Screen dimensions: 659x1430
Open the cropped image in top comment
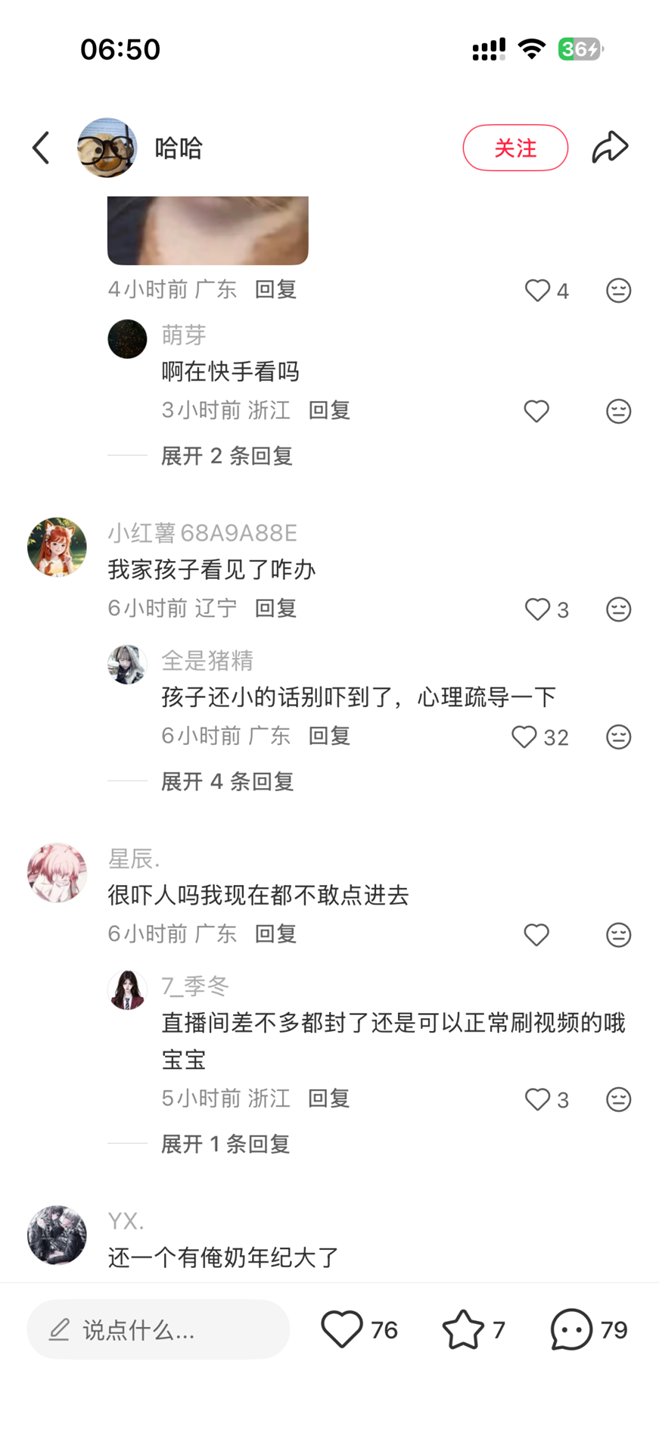[x=208, y=230]
